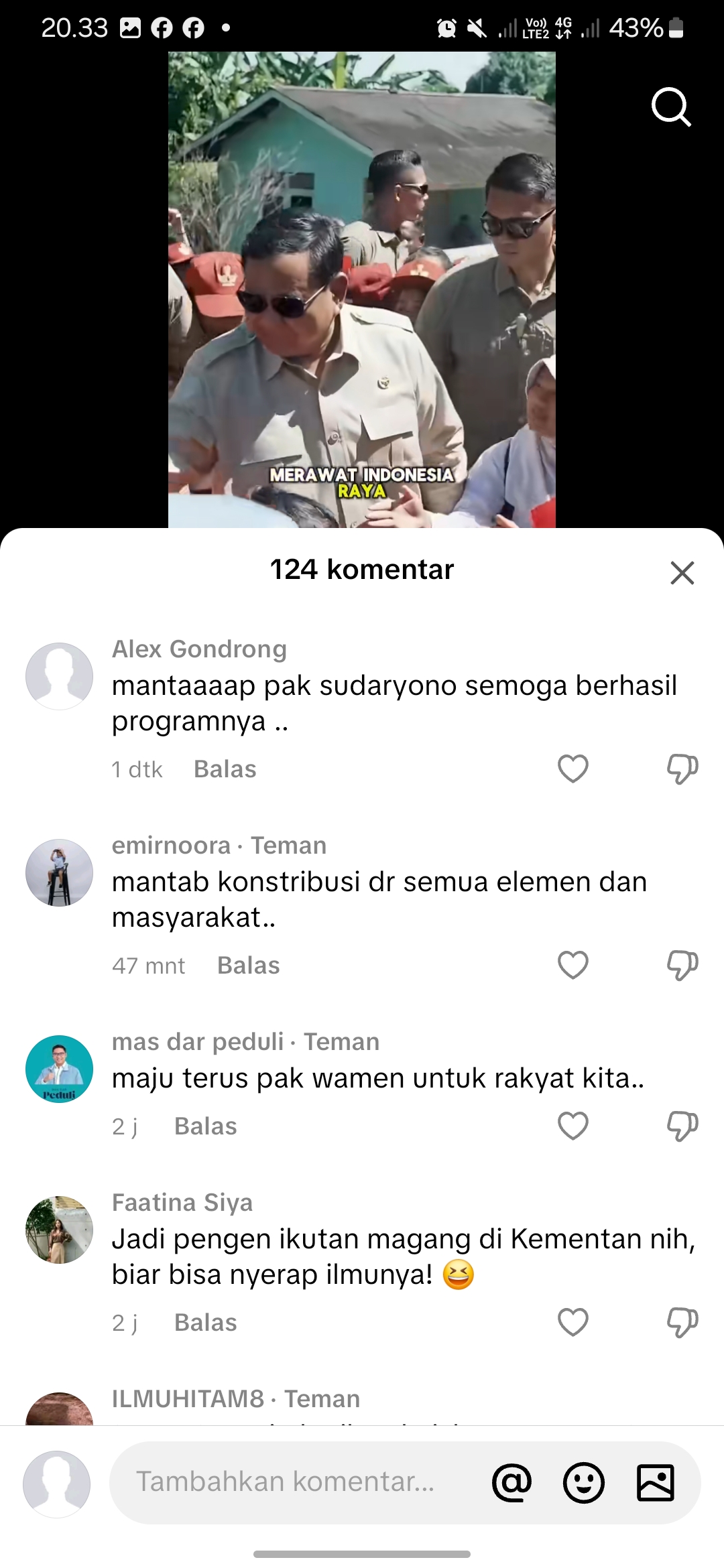Open mas dar peduli's profile avatar

pos(59,1069)
